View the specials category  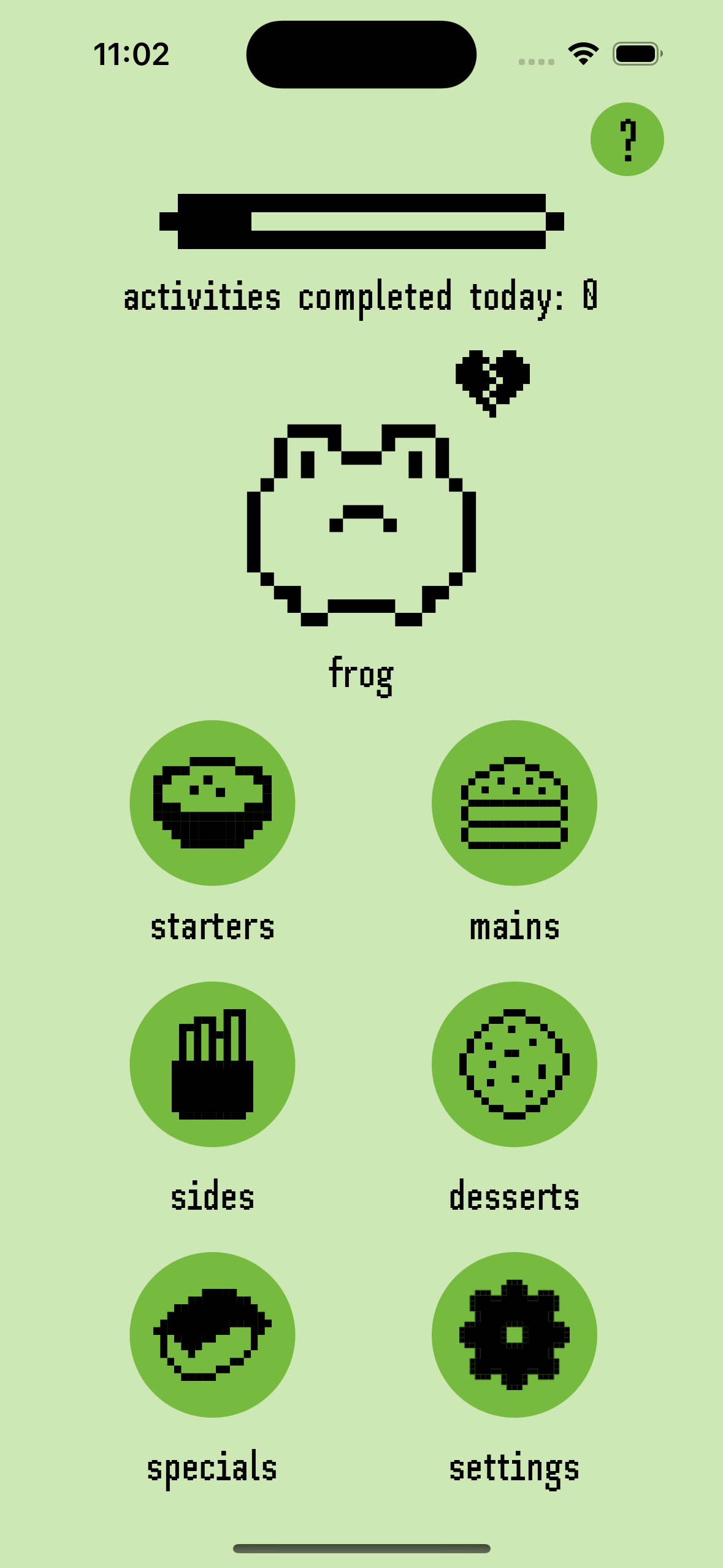pyautogui.click(x=212, y=1334)
